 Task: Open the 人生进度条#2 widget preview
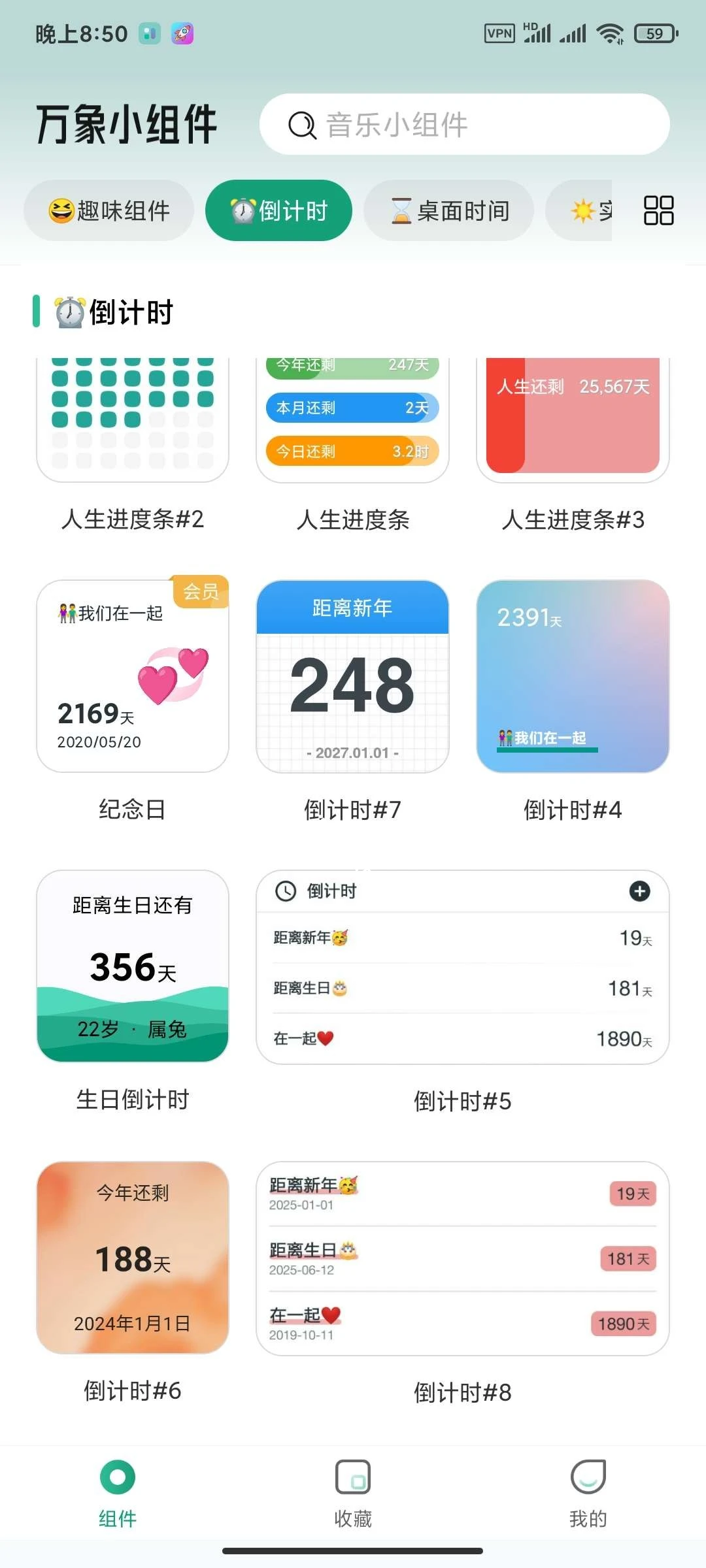[131, 418]
